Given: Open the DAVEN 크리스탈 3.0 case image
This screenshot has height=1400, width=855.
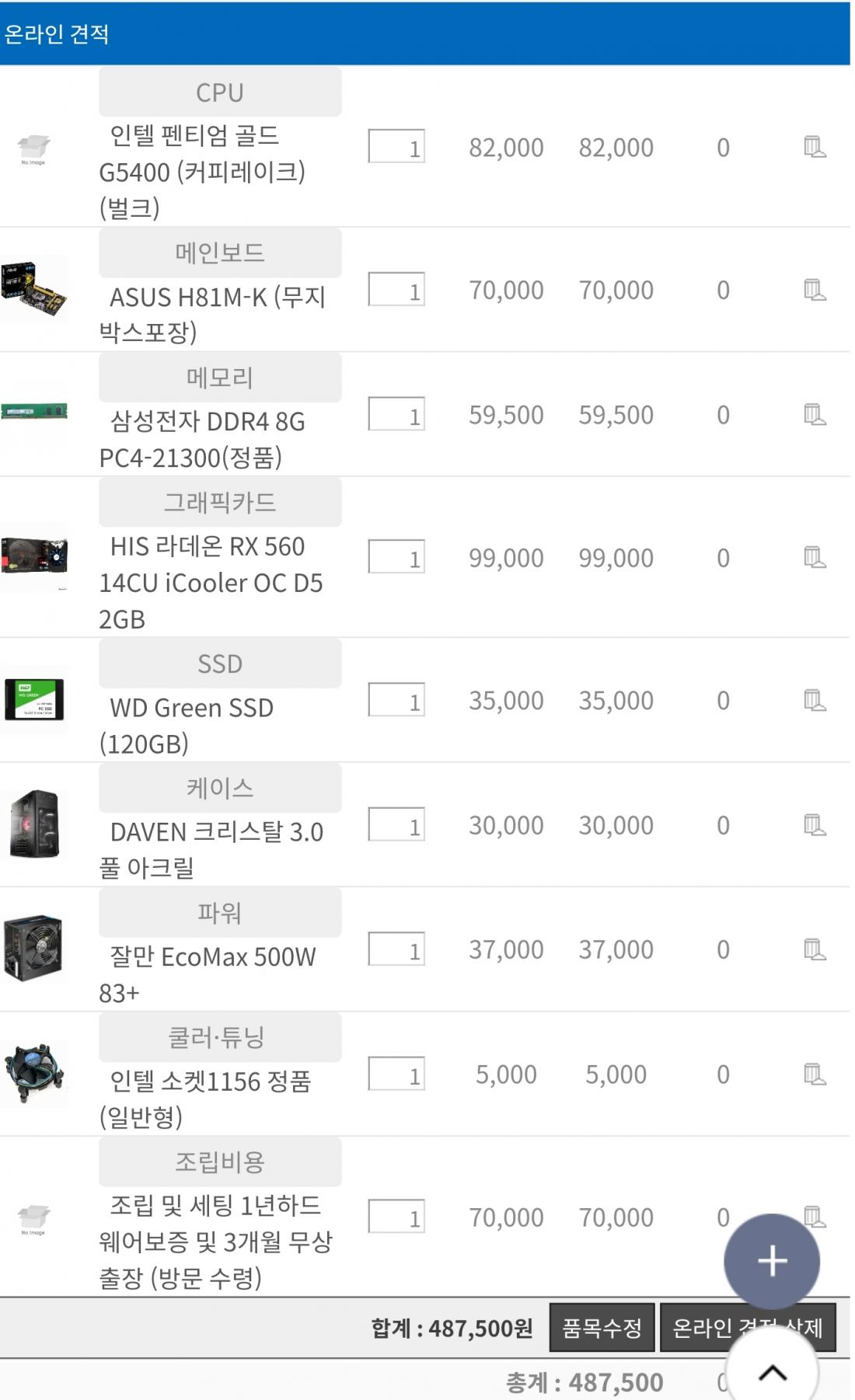Looking at the screenshot, I should 33,824.
